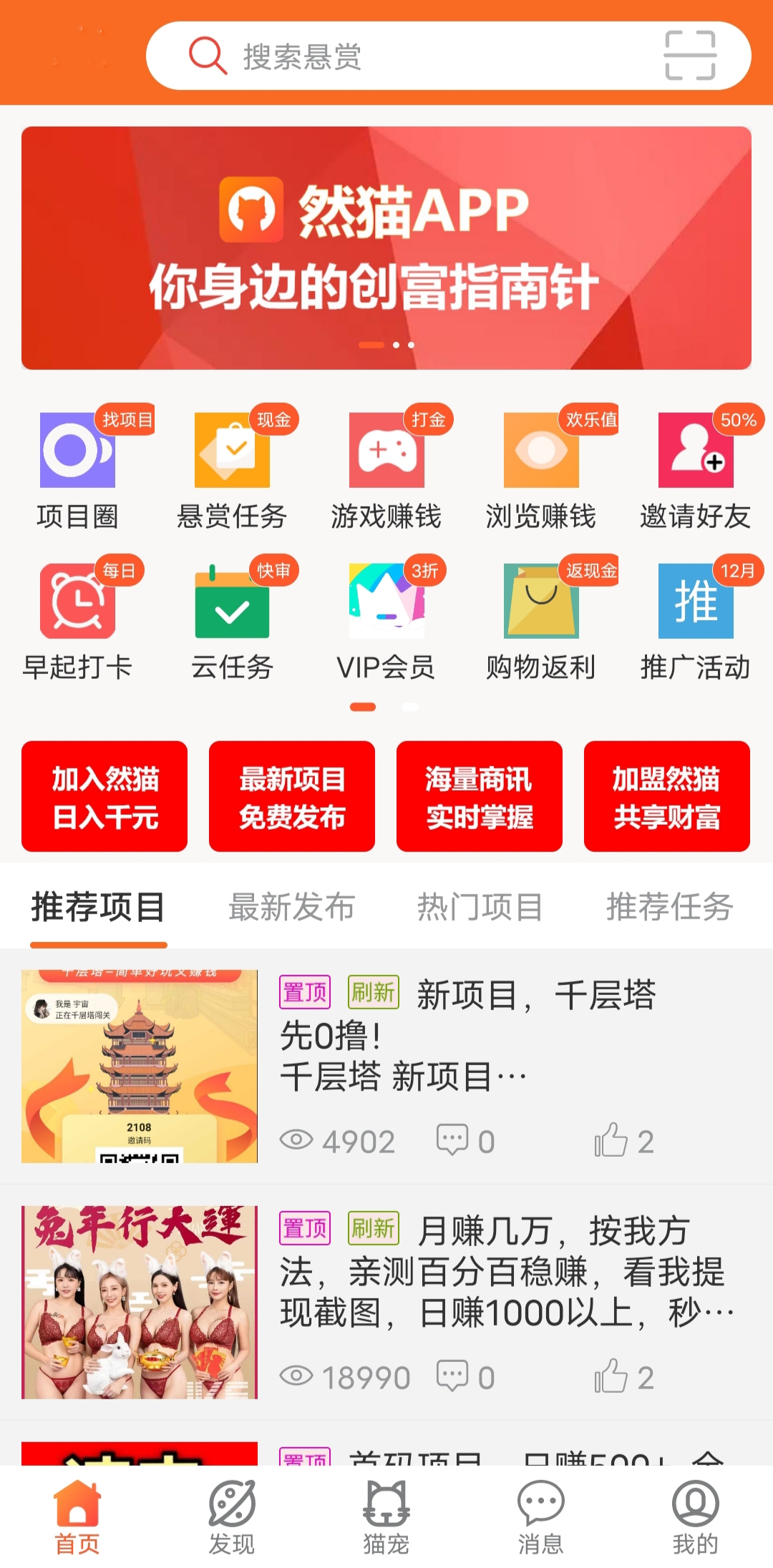The height and width of the screenshot is (1568, 773).
Task: Switch to the 最新发布 tab
Action: [x=292, y=906]
